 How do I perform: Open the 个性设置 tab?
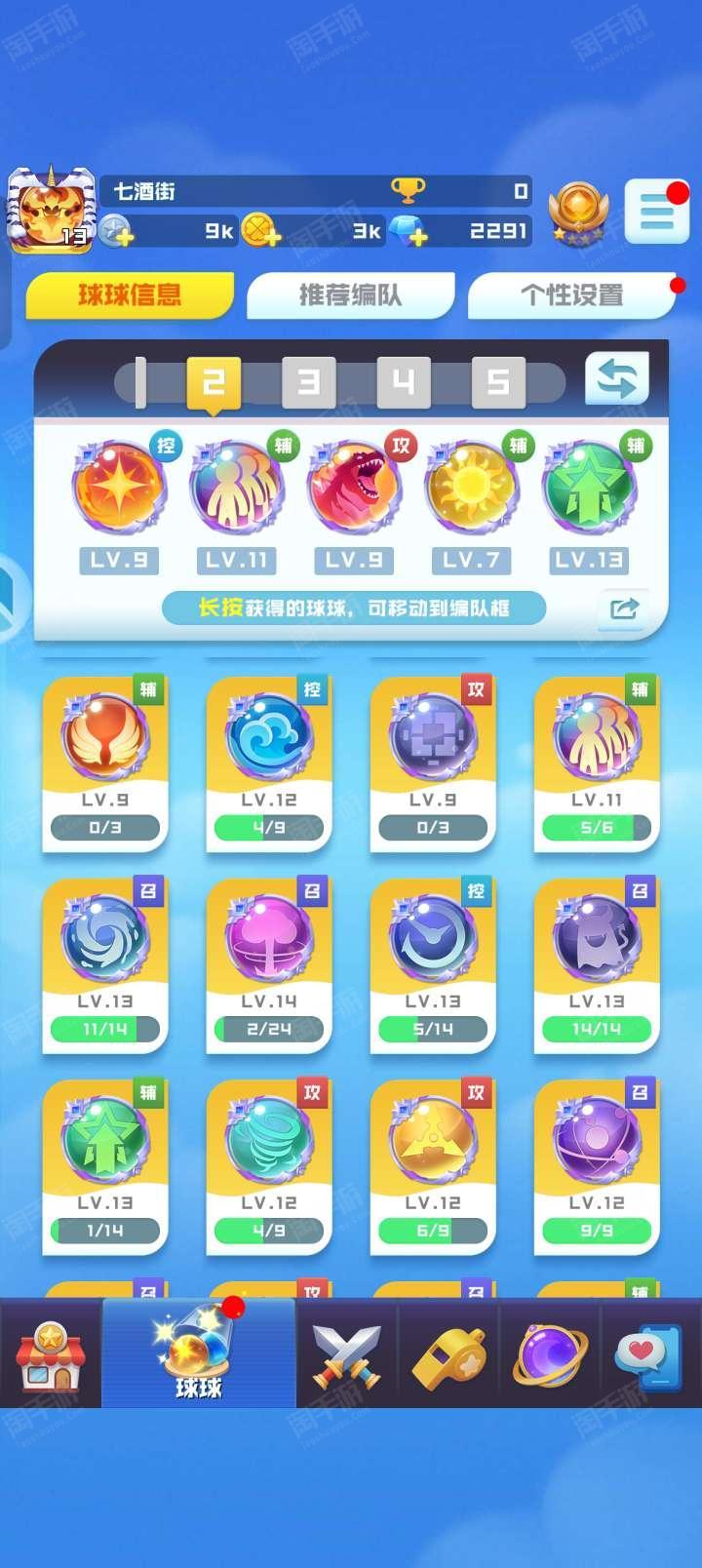[x=571, y=295]
